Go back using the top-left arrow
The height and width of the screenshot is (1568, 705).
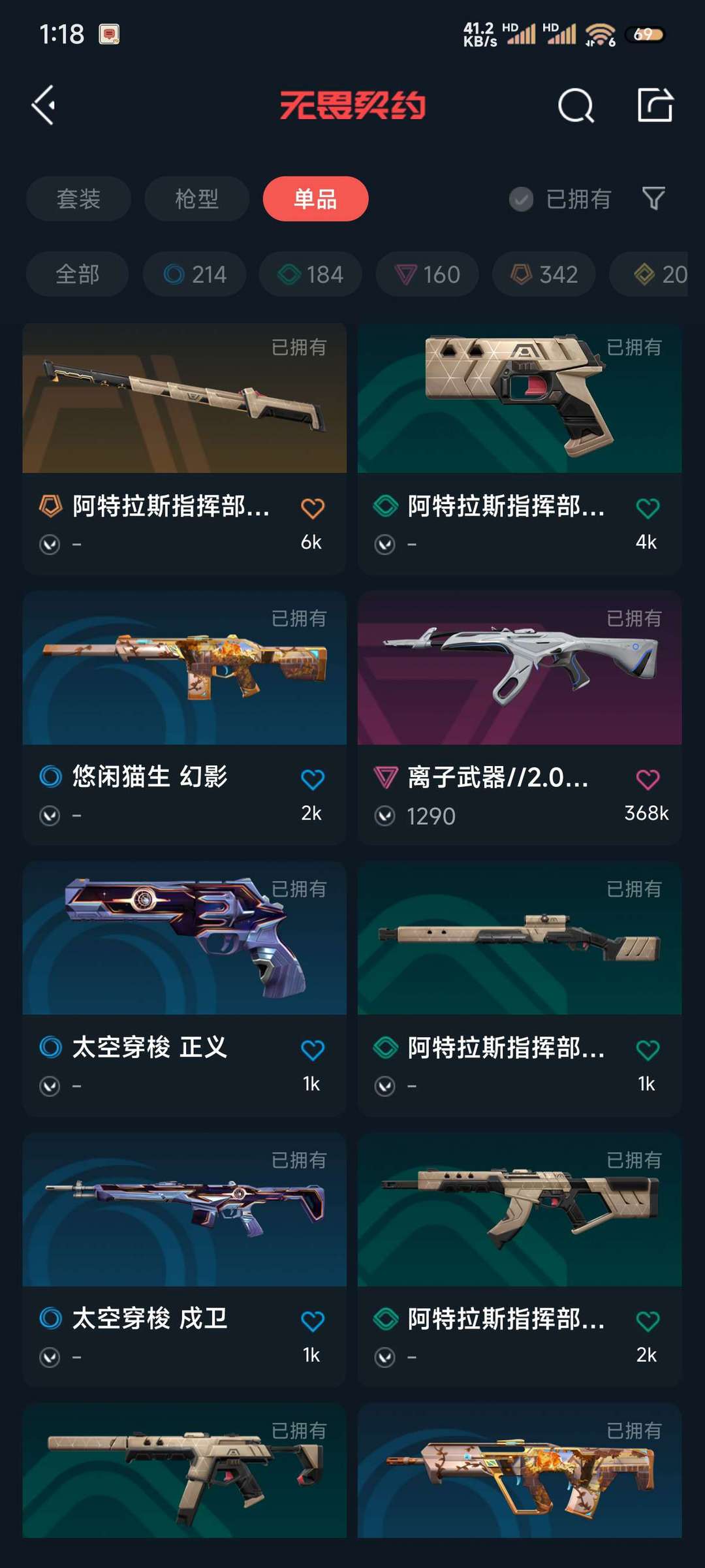(x=44, y=105)
